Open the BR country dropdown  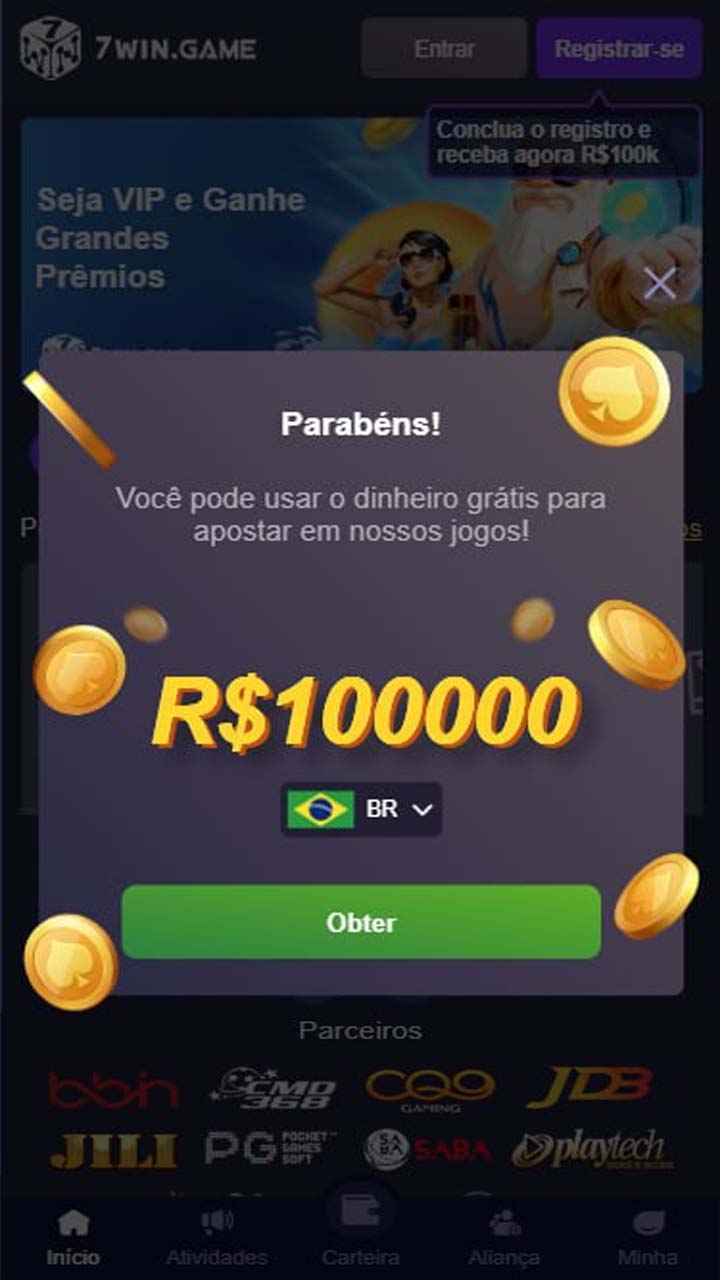tap(360, 808)
